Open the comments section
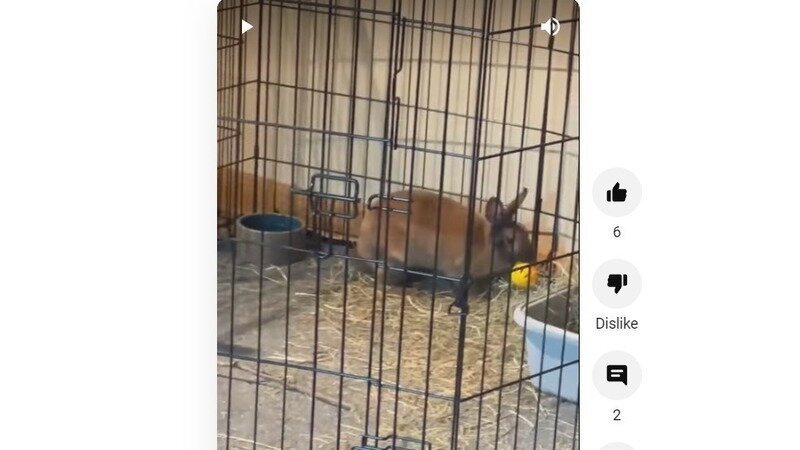The image size is (800, 450). pos(617,375)
